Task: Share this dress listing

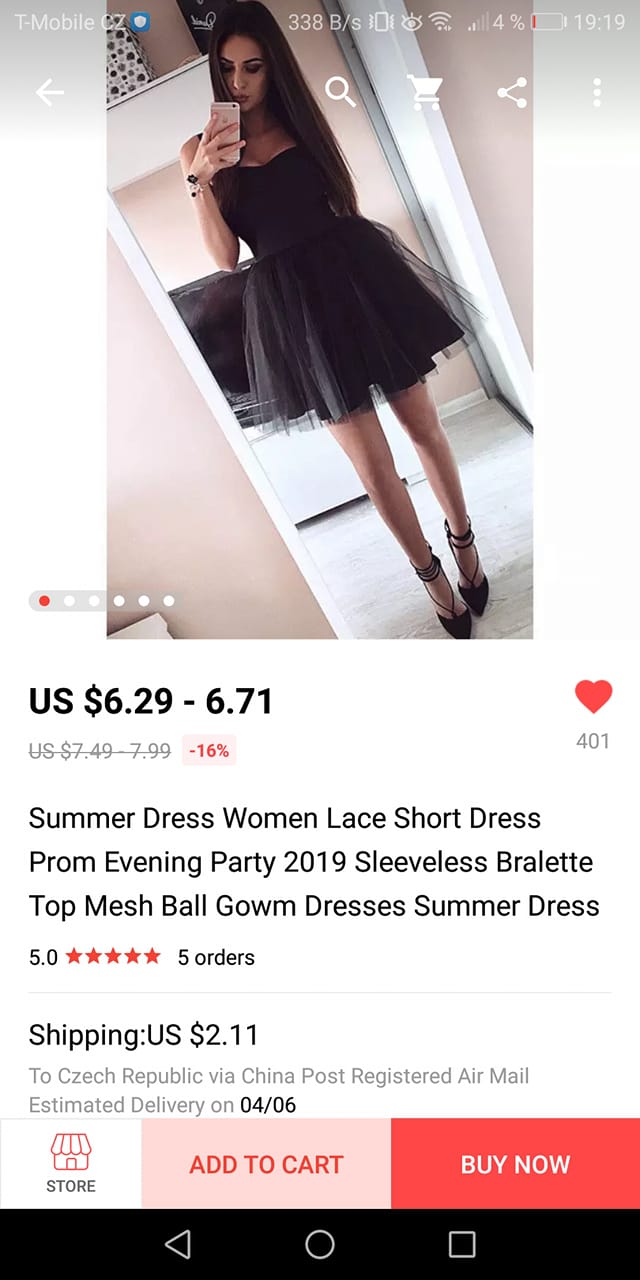Action: (x=512, y=93)
